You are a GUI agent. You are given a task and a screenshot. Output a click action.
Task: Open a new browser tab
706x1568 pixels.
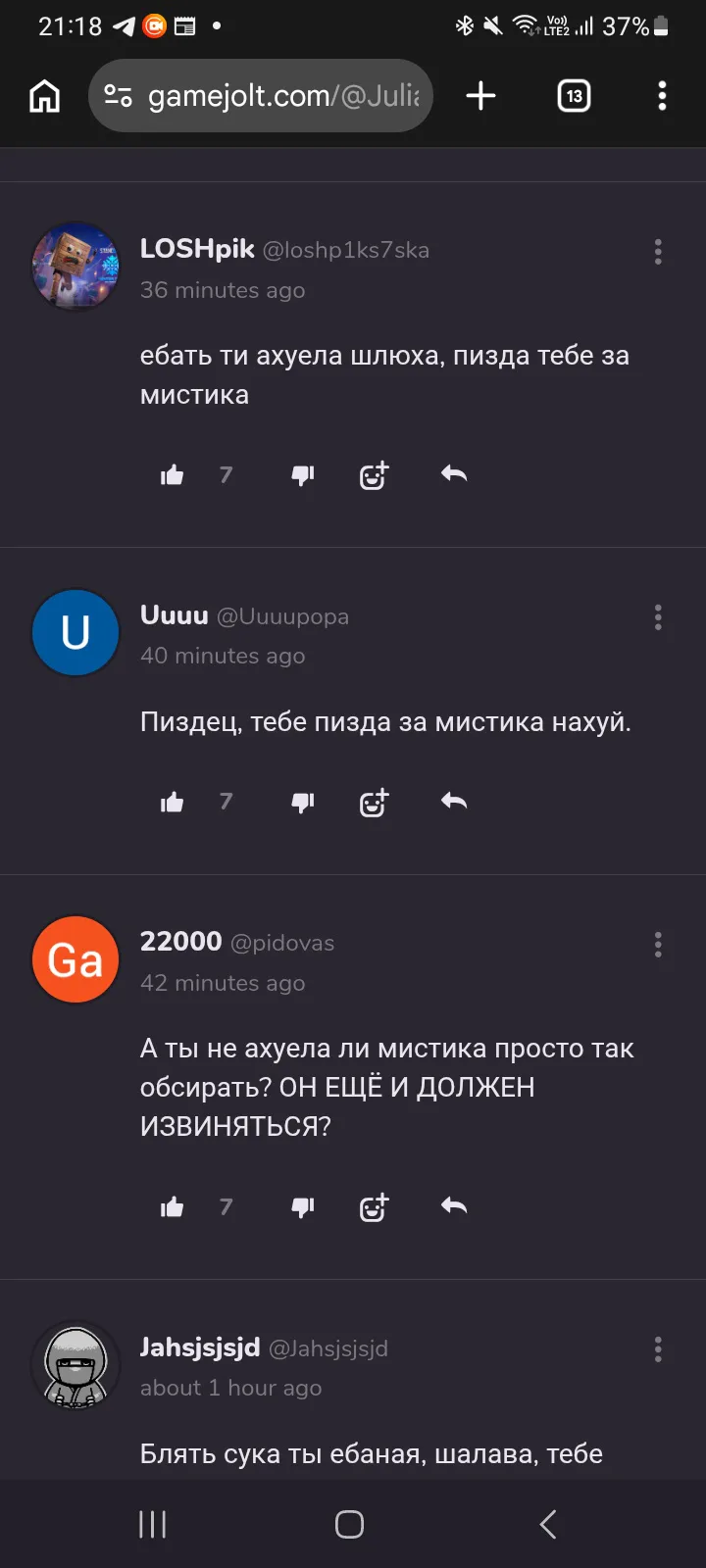coord(480,96)
